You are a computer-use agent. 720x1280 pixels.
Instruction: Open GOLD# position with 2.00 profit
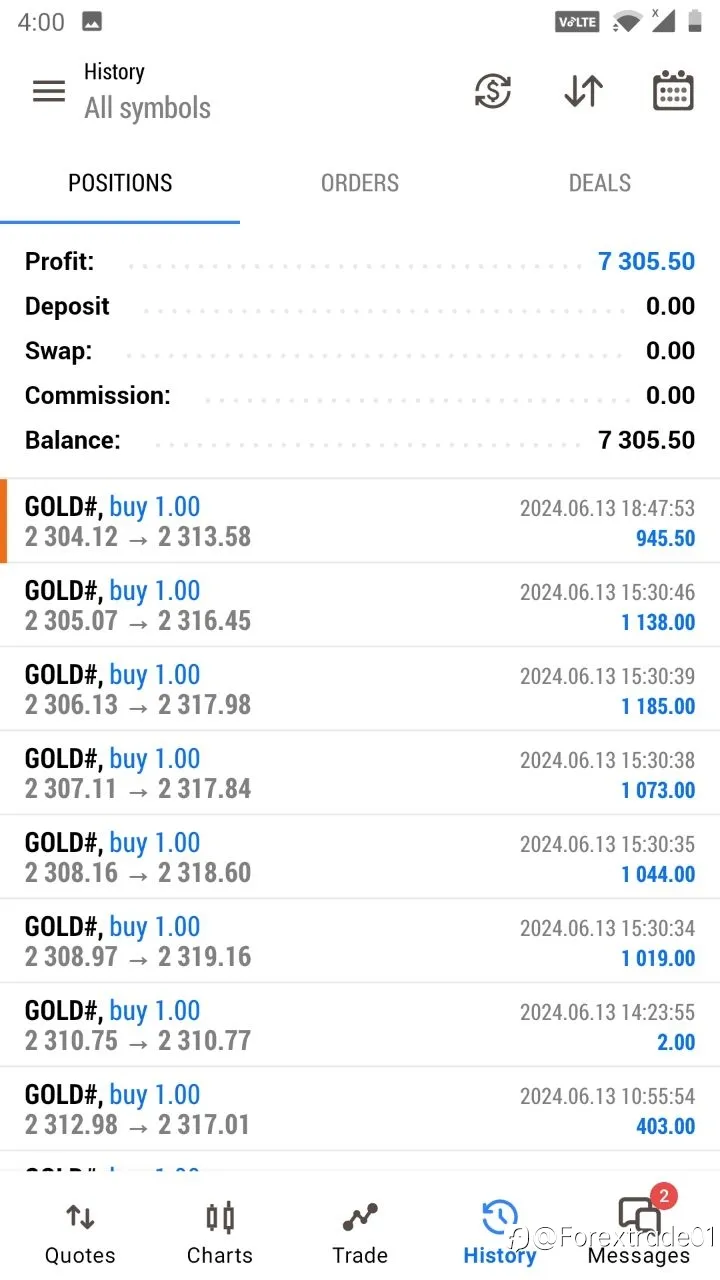pos(360,1025)
